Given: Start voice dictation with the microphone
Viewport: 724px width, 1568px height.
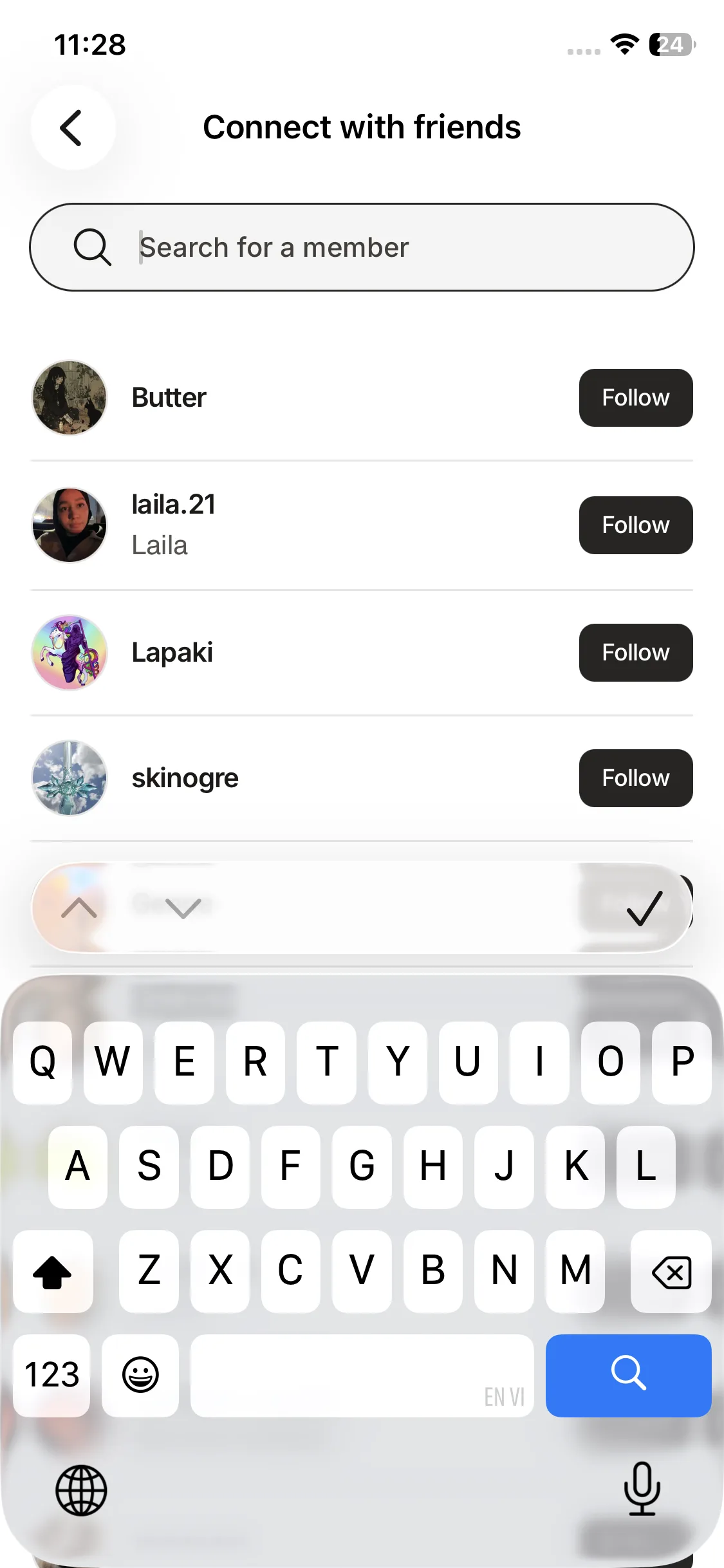Looking at the screenshot, I should pyautogui.click(x=642, y=1488).
